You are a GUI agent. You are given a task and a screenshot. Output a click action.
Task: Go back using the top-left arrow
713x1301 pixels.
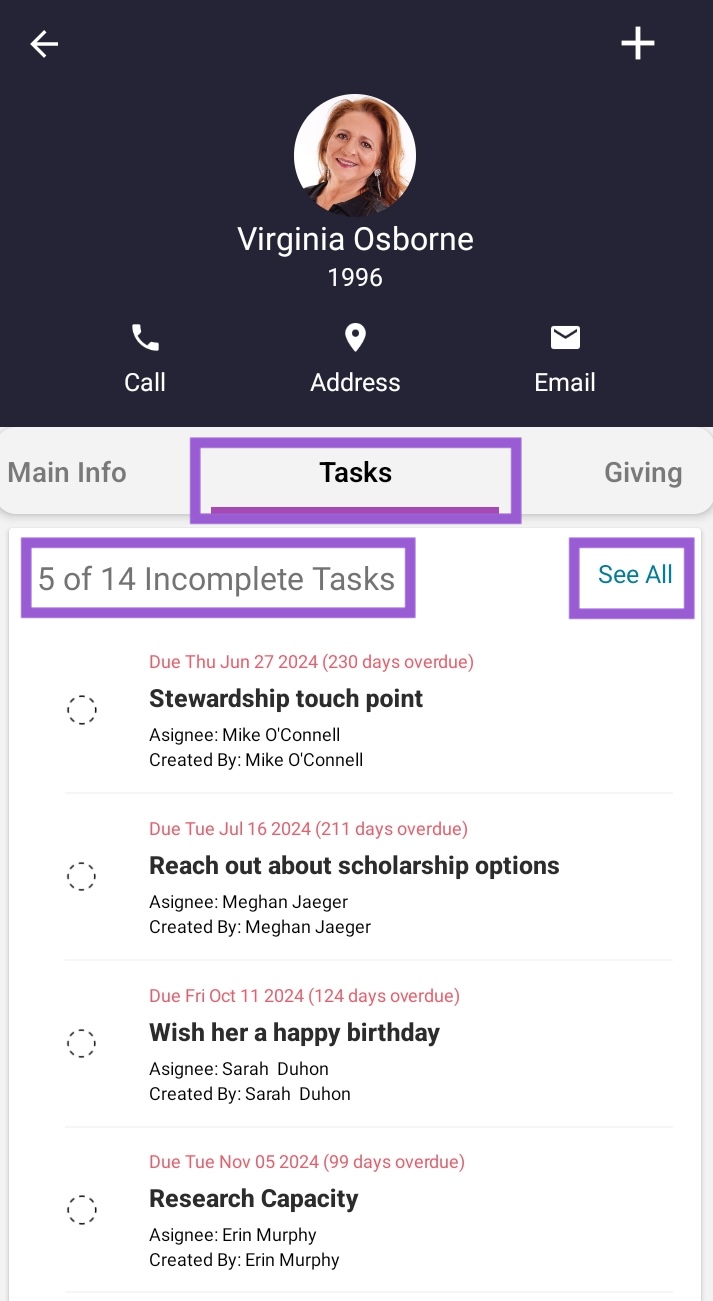pyautogui.click(x=44, y=44)
